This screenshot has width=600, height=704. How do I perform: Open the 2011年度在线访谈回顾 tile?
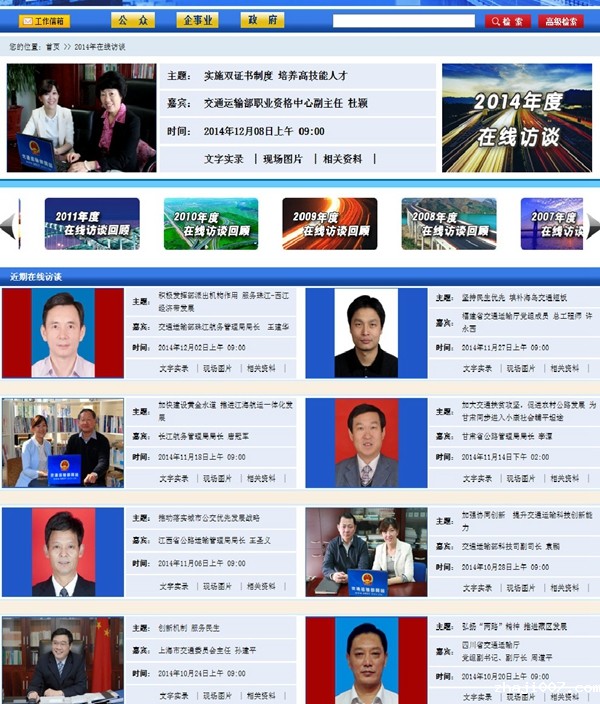coord(92,223)
